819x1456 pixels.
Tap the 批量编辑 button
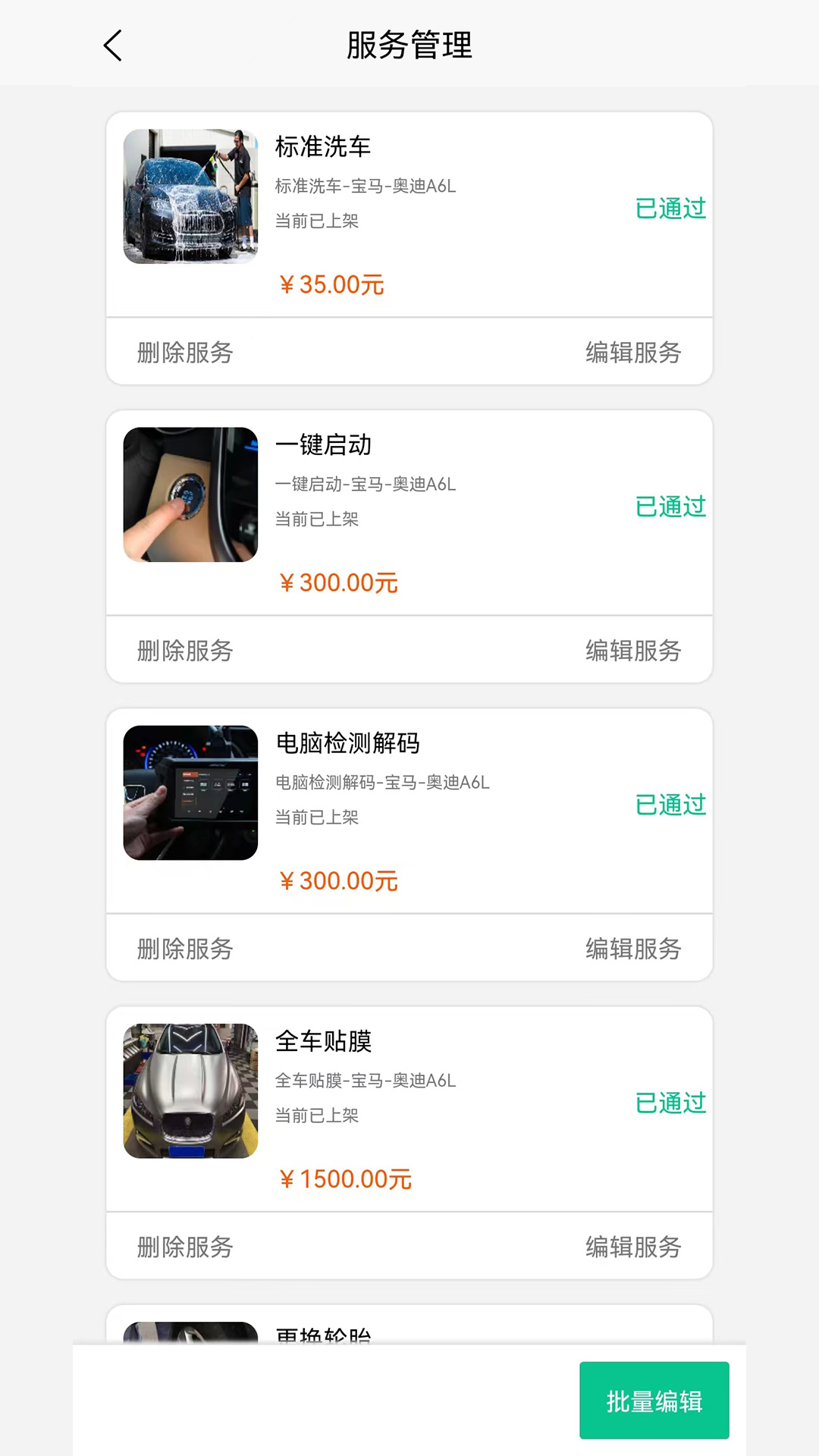coord(654,1401)
